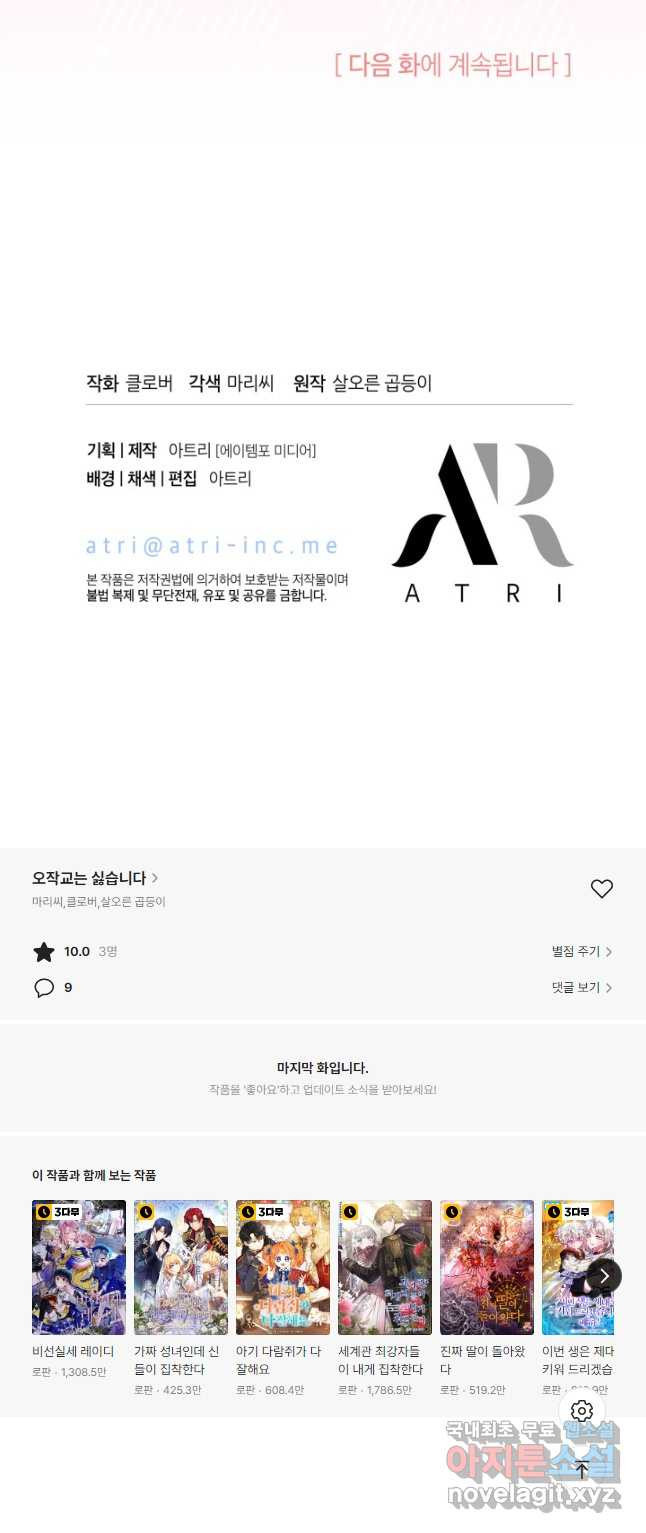Screen dimensions: 646x1533
Task: Open 세계관 최강자들이 내게 집착한다
Action: 385,1268
